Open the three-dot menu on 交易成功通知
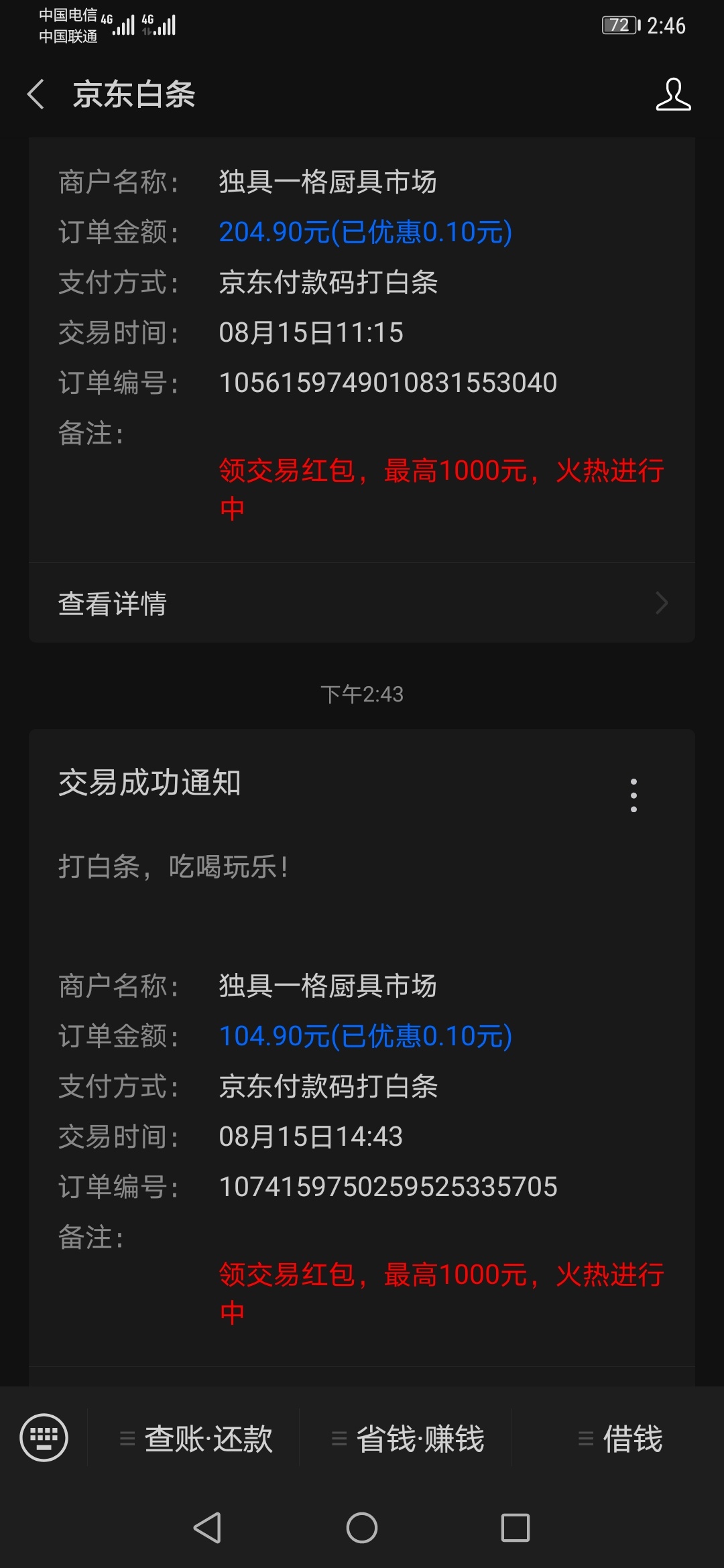 (x=633, y=795)
